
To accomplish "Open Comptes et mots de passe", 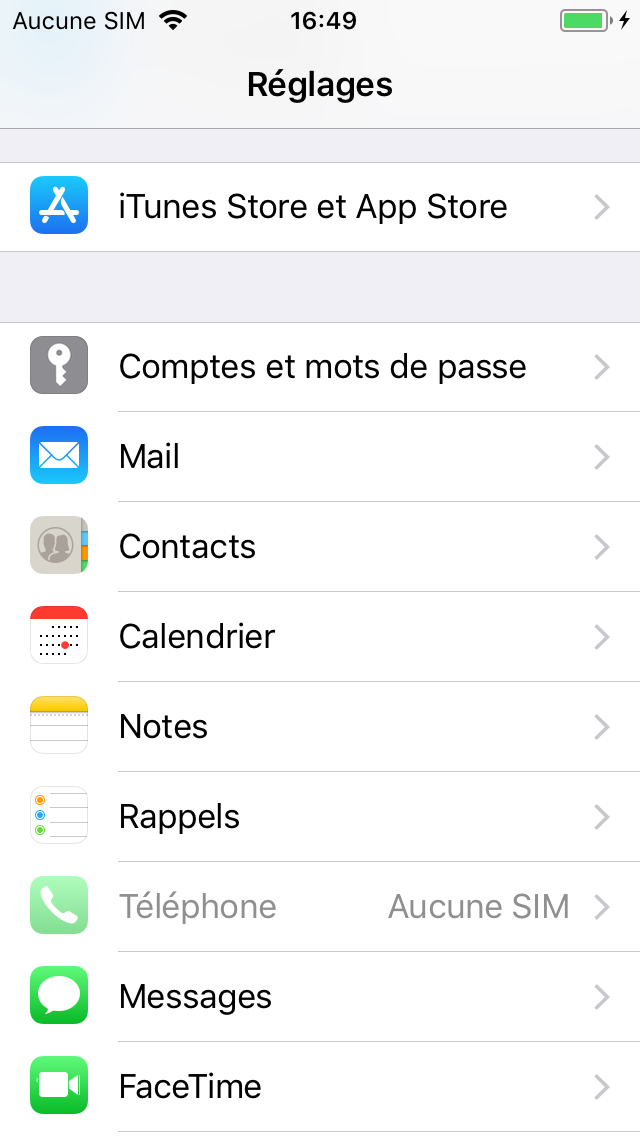I will click(322, 367).
